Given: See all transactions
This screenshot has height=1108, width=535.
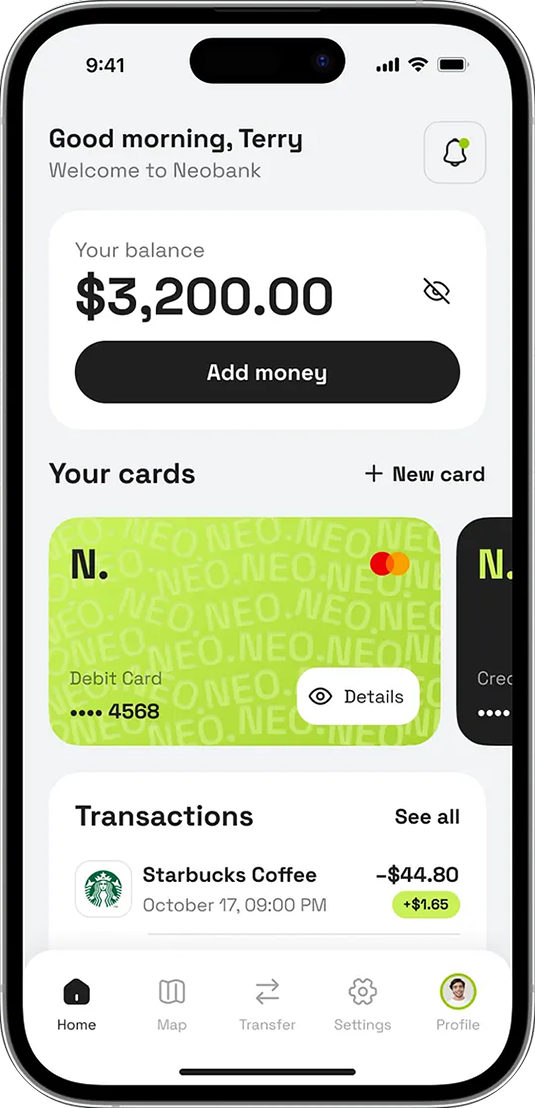Looking at the screenshot, I should click(x=427, y=817).
